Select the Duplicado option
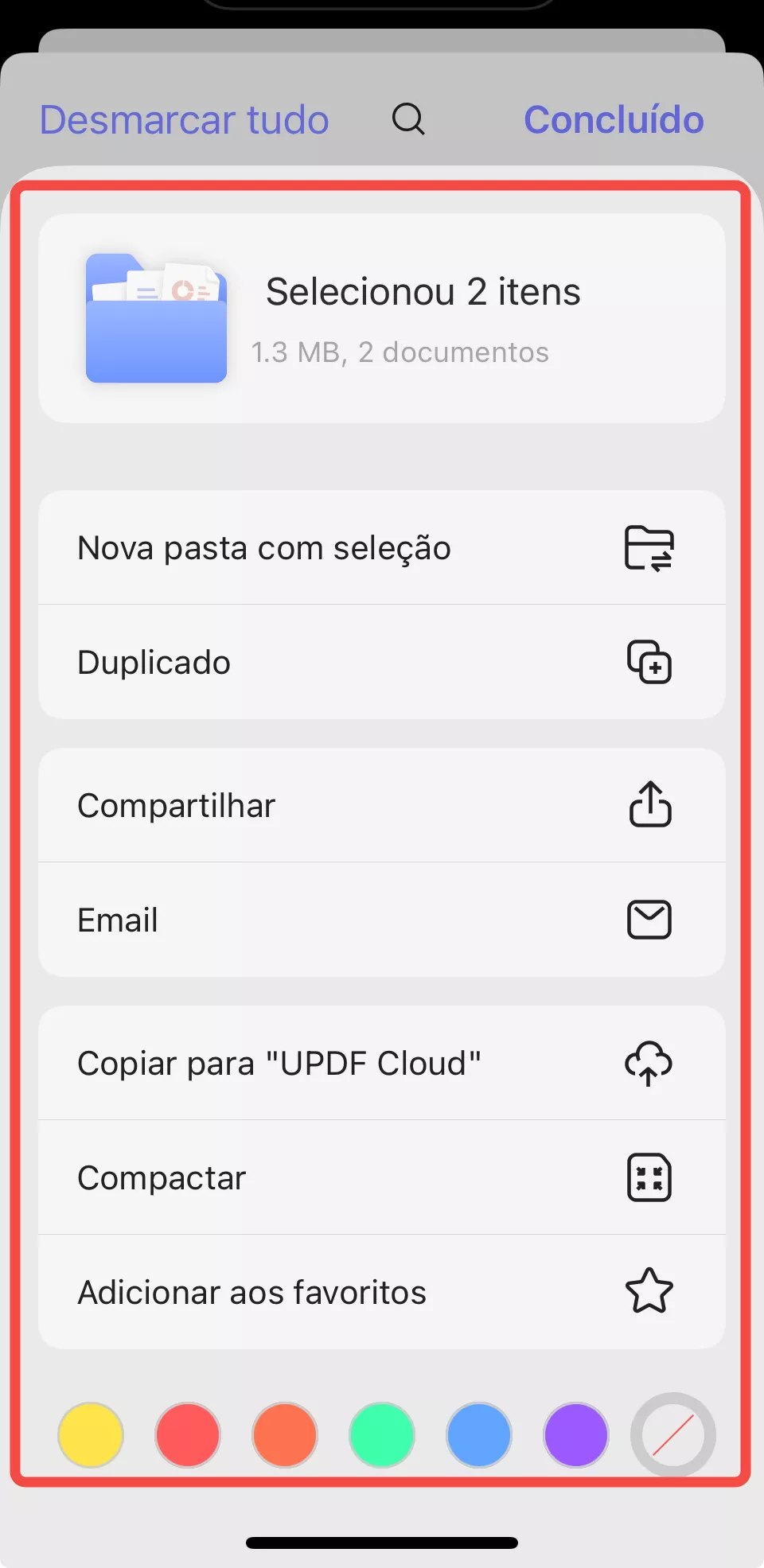Viewport: 764px width, 1568px height. pyautogui.click(x=154, y=662)
